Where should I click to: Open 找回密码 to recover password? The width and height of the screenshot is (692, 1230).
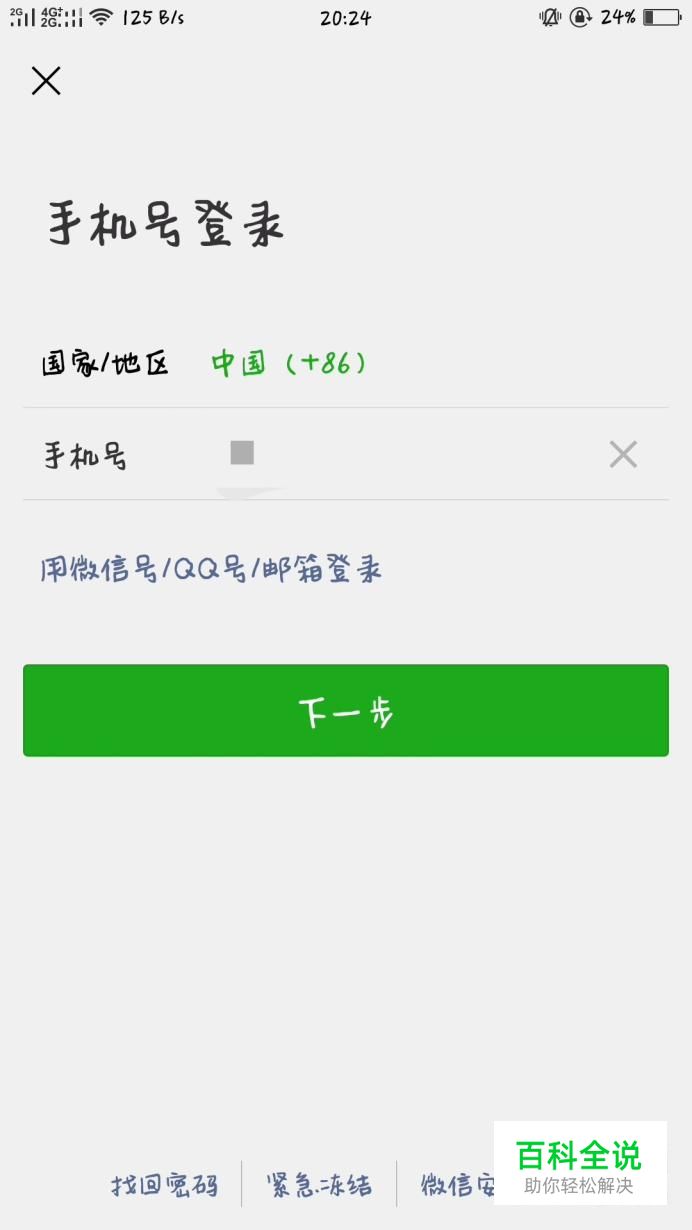164,1186
